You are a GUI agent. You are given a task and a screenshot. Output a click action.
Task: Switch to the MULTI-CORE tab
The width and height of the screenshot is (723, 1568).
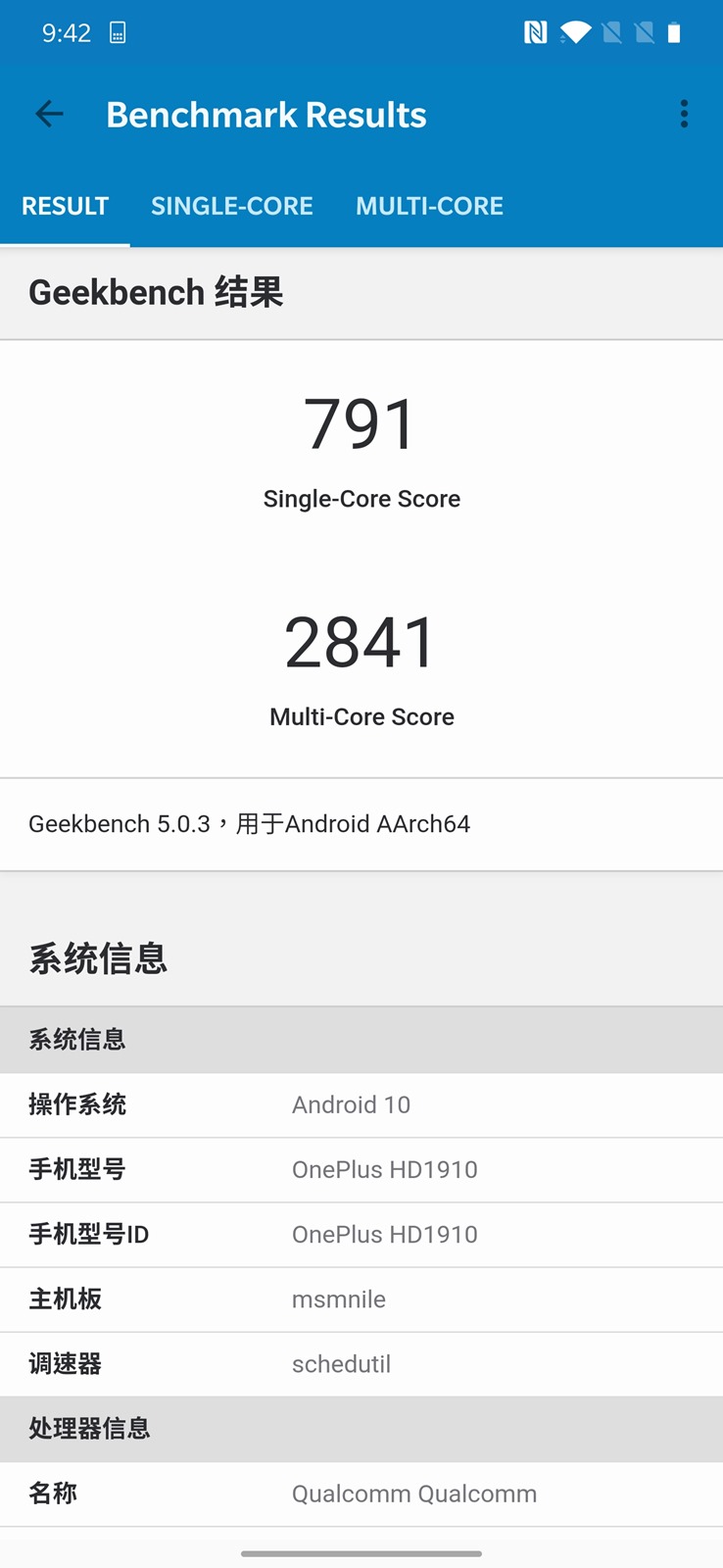429,206
